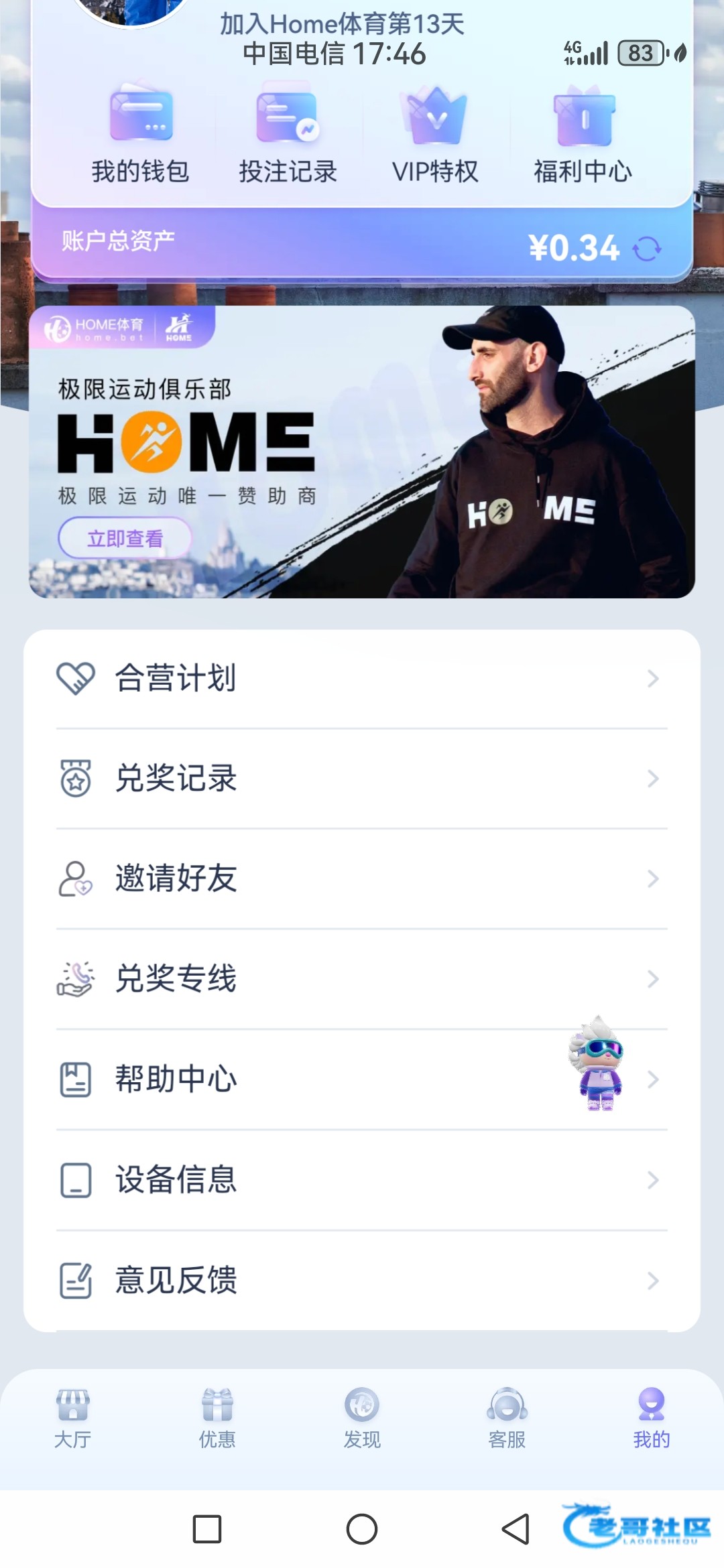Open recent apps with the square button
The width and height of the screenshot is (724, 1568).
click(x=207, y=1529)
